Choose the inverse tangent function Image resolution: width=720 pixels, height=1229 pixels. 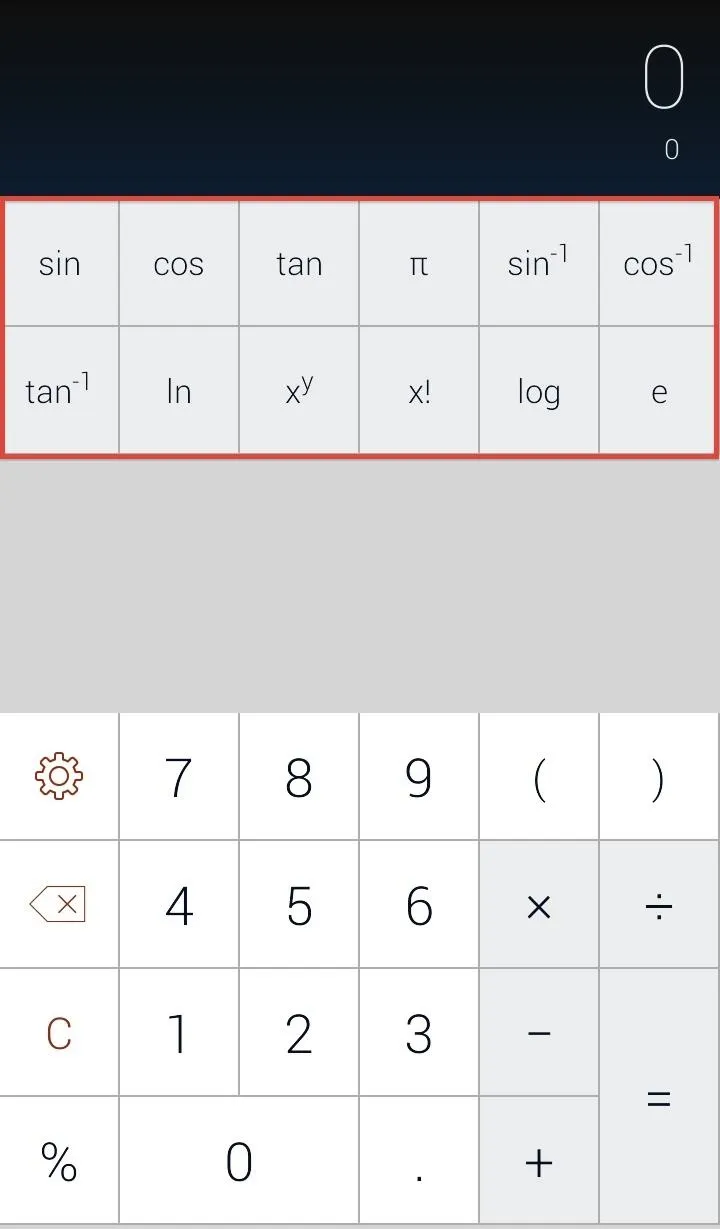tap(60, 390)
